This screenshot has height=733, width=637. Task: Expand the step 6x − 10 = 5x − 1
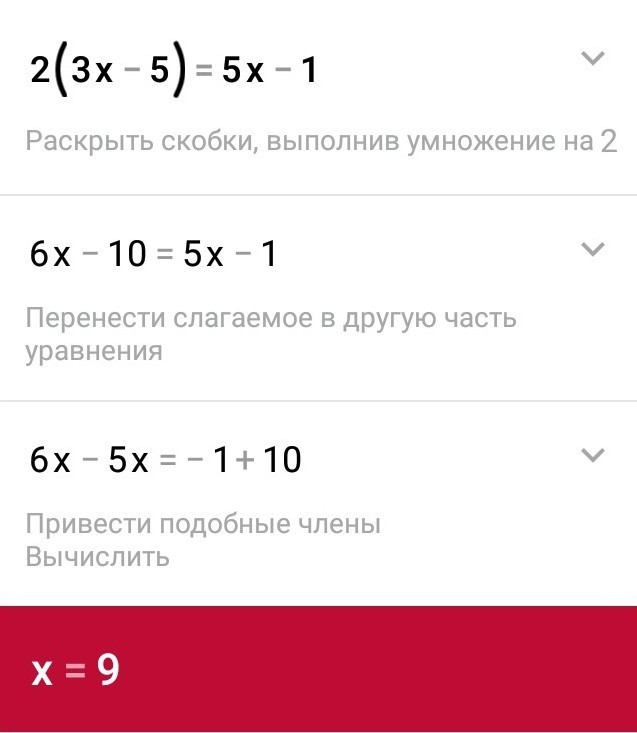[593, 250]
